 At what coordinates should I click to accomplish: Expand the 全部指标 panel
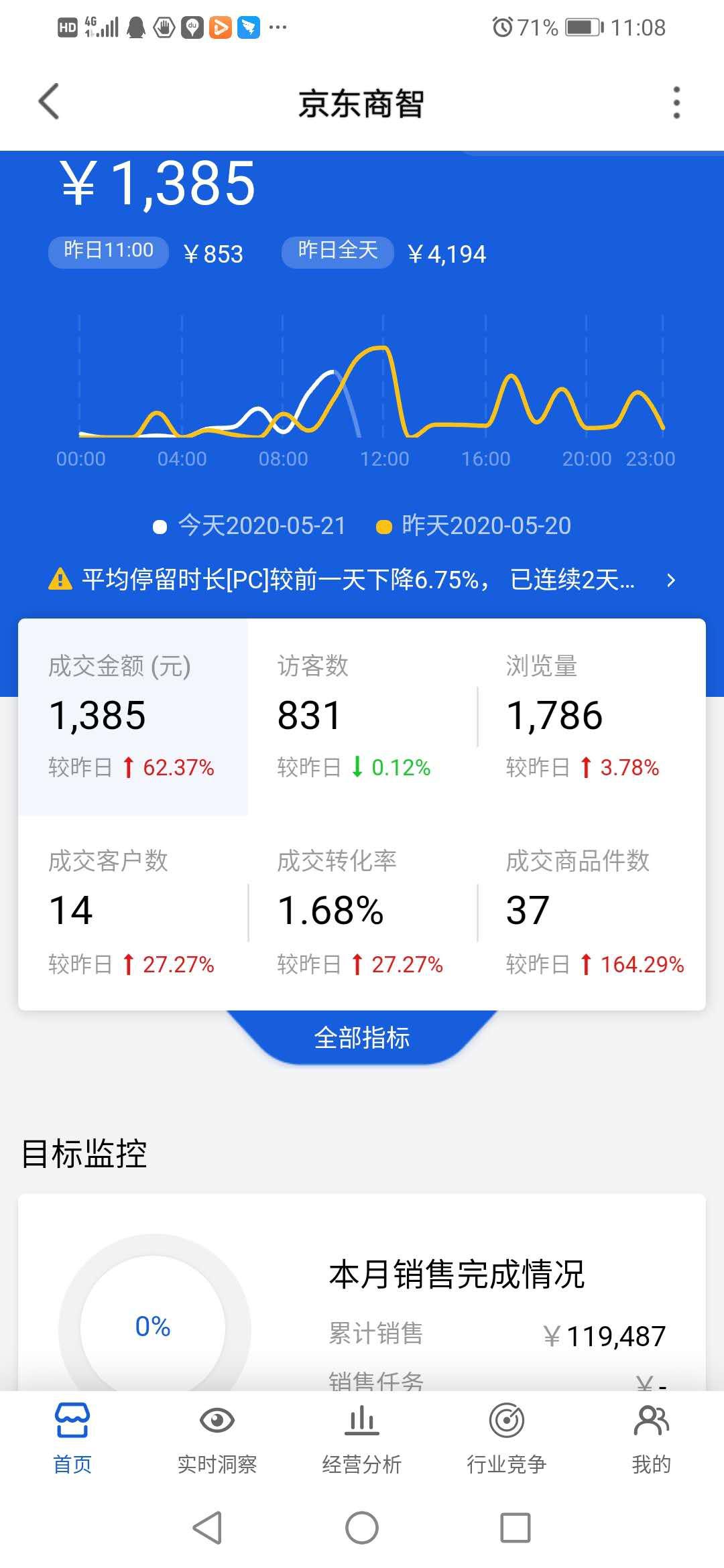pos(361,1038)
